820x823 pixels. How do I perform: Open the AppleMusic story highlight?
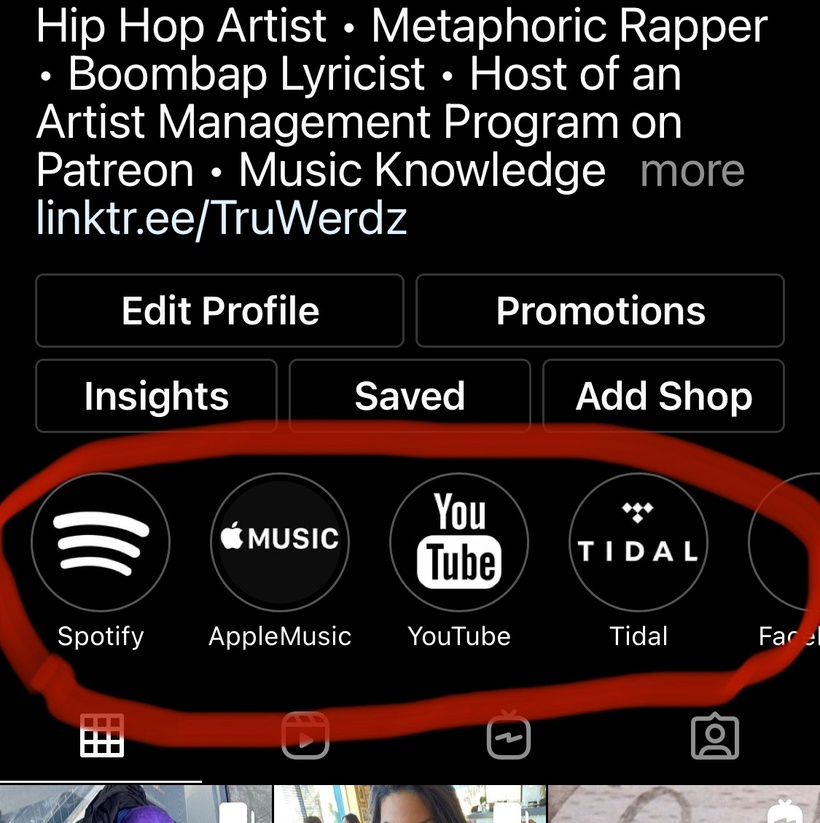click(279, 542)
